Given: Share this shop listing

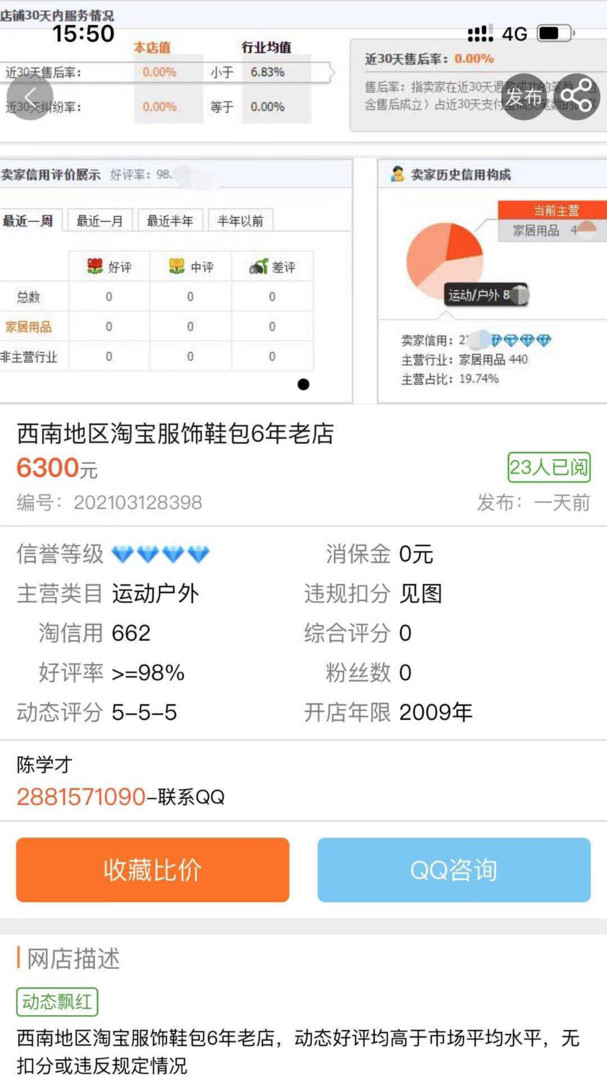Looking at the screenshot, I should click(577, 96).
